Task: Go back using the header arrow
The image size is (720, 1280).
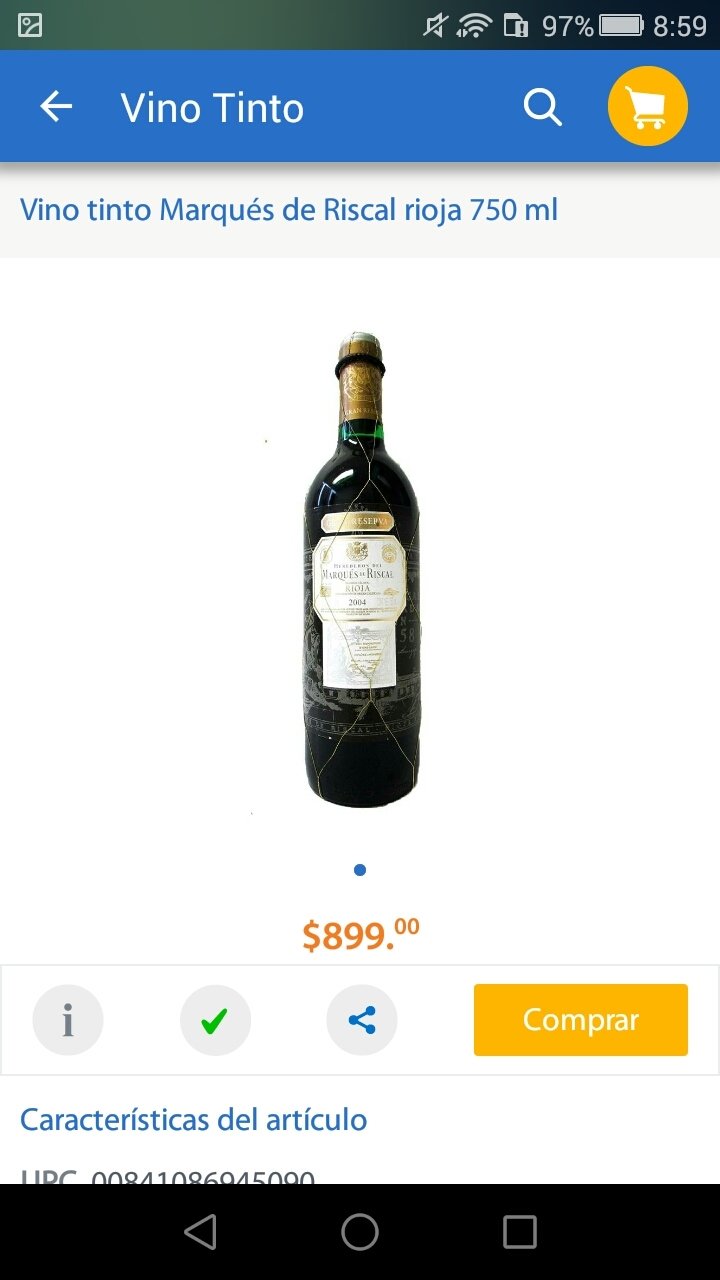Action: [57, 106]
